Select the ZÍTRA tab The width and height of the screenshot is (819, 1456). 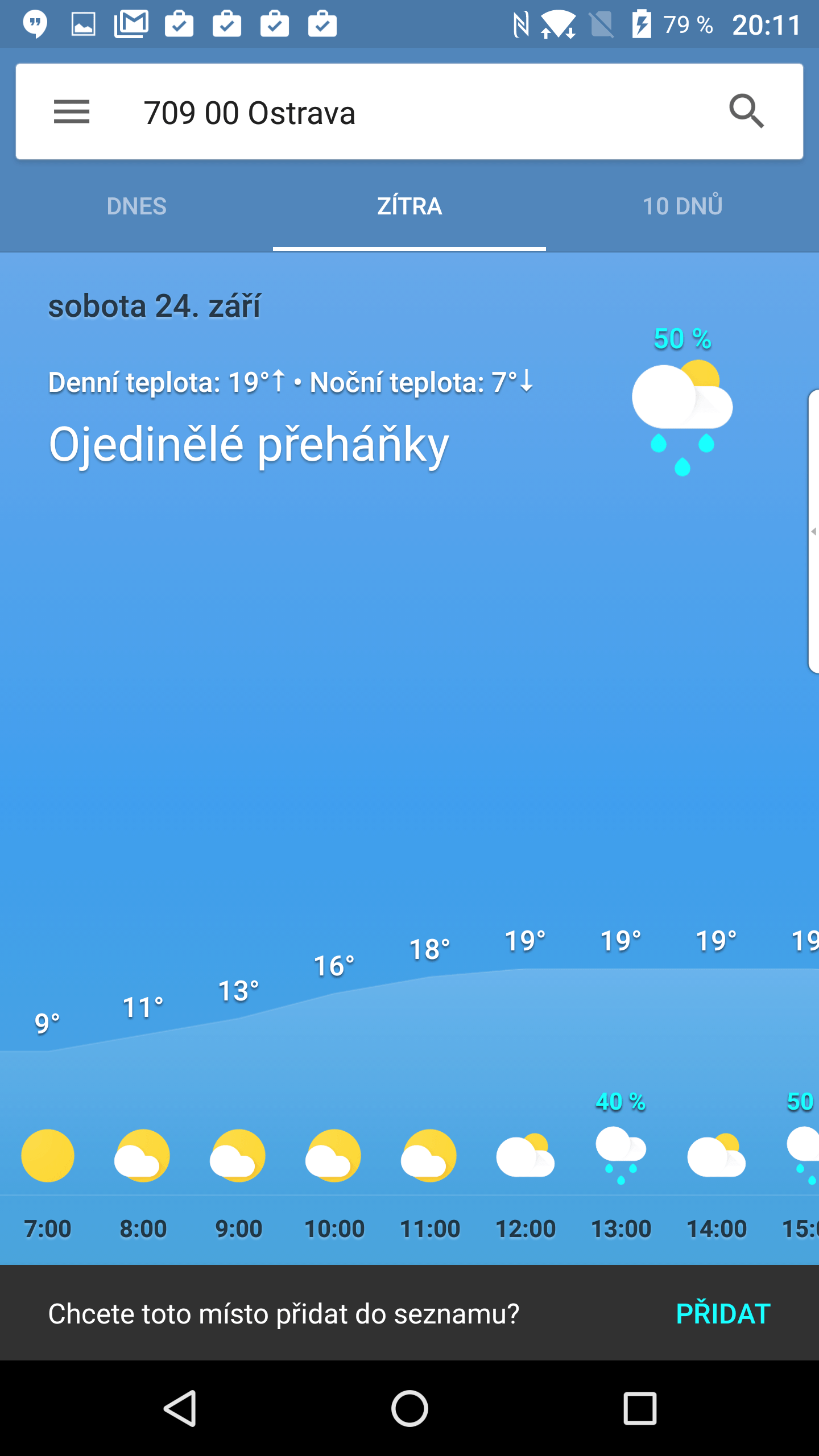click(409, 206)
